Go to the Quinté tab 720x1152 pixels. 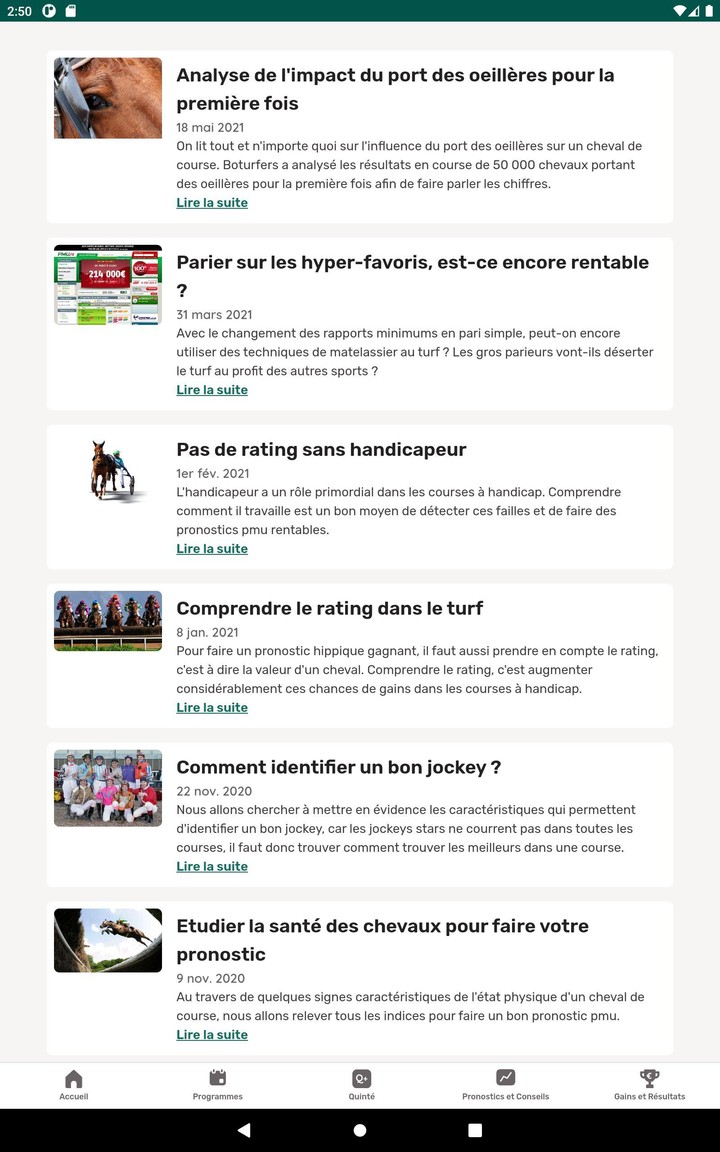point(361,1085)
